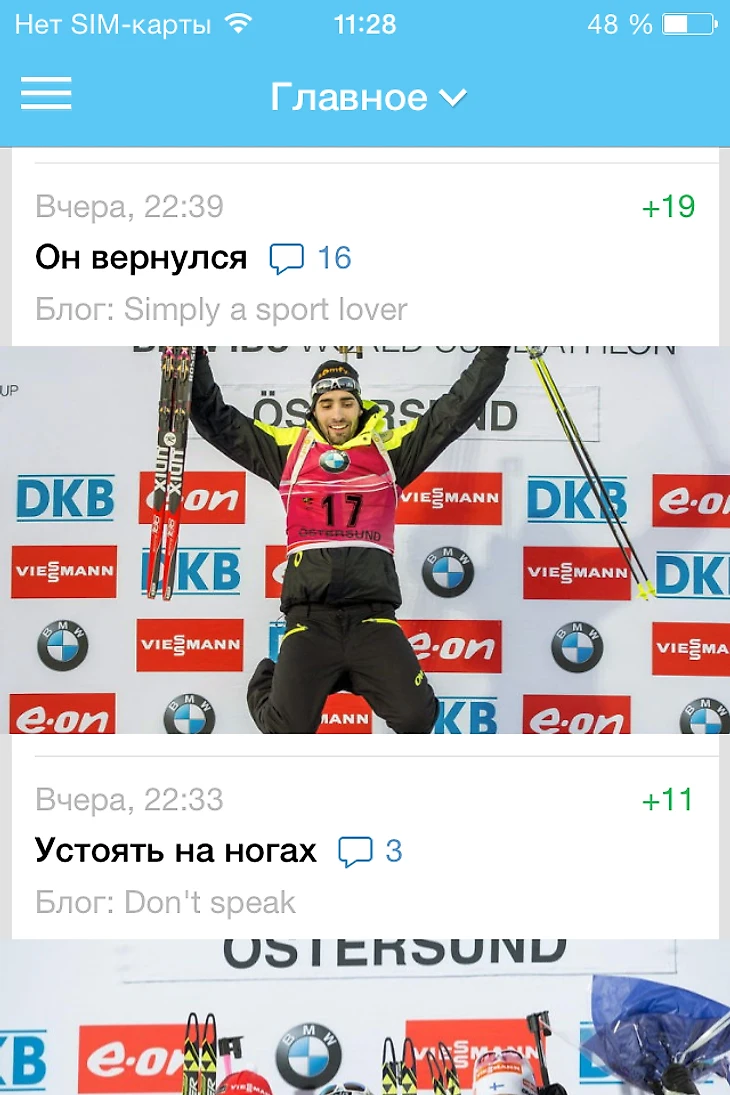This screenshot has width=730, height=1095.
Task: View comments on Устоять на ногах
Action: pos(370,852)
